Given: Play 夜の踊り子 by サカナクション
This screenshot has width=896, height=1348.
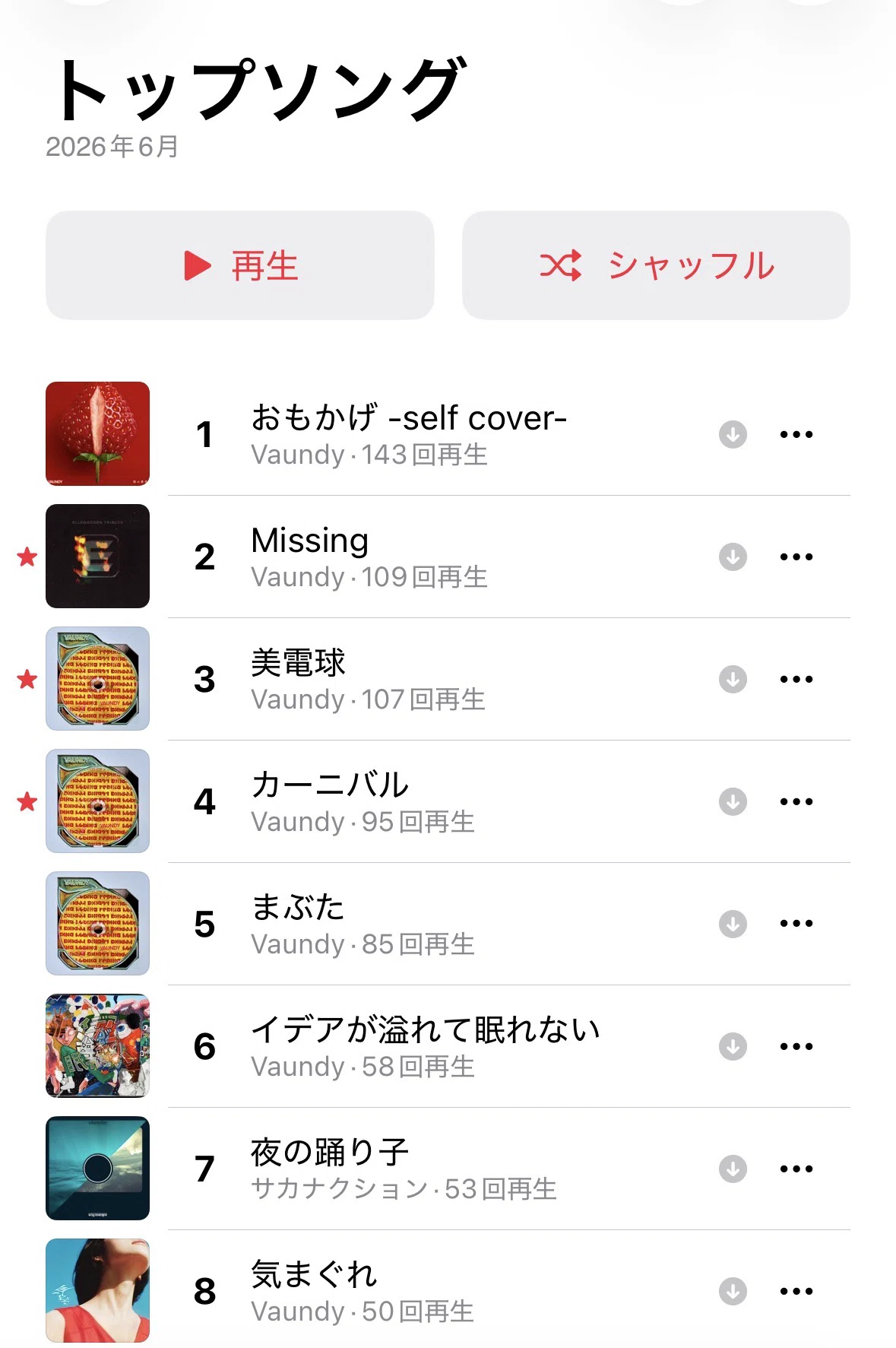Looking at the screenshot, I should [448, 1169].
